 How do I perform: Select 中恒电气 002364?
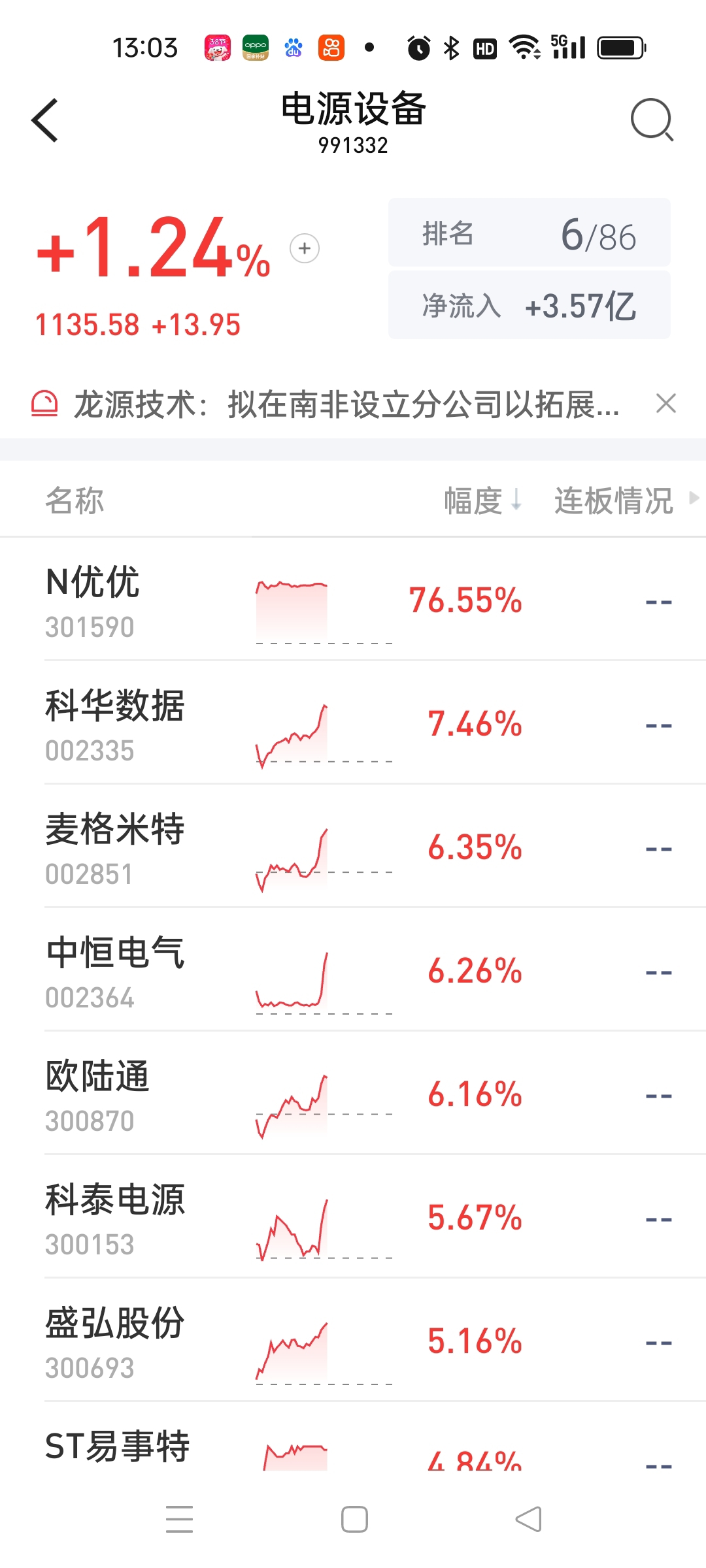(x=353, y=970)
